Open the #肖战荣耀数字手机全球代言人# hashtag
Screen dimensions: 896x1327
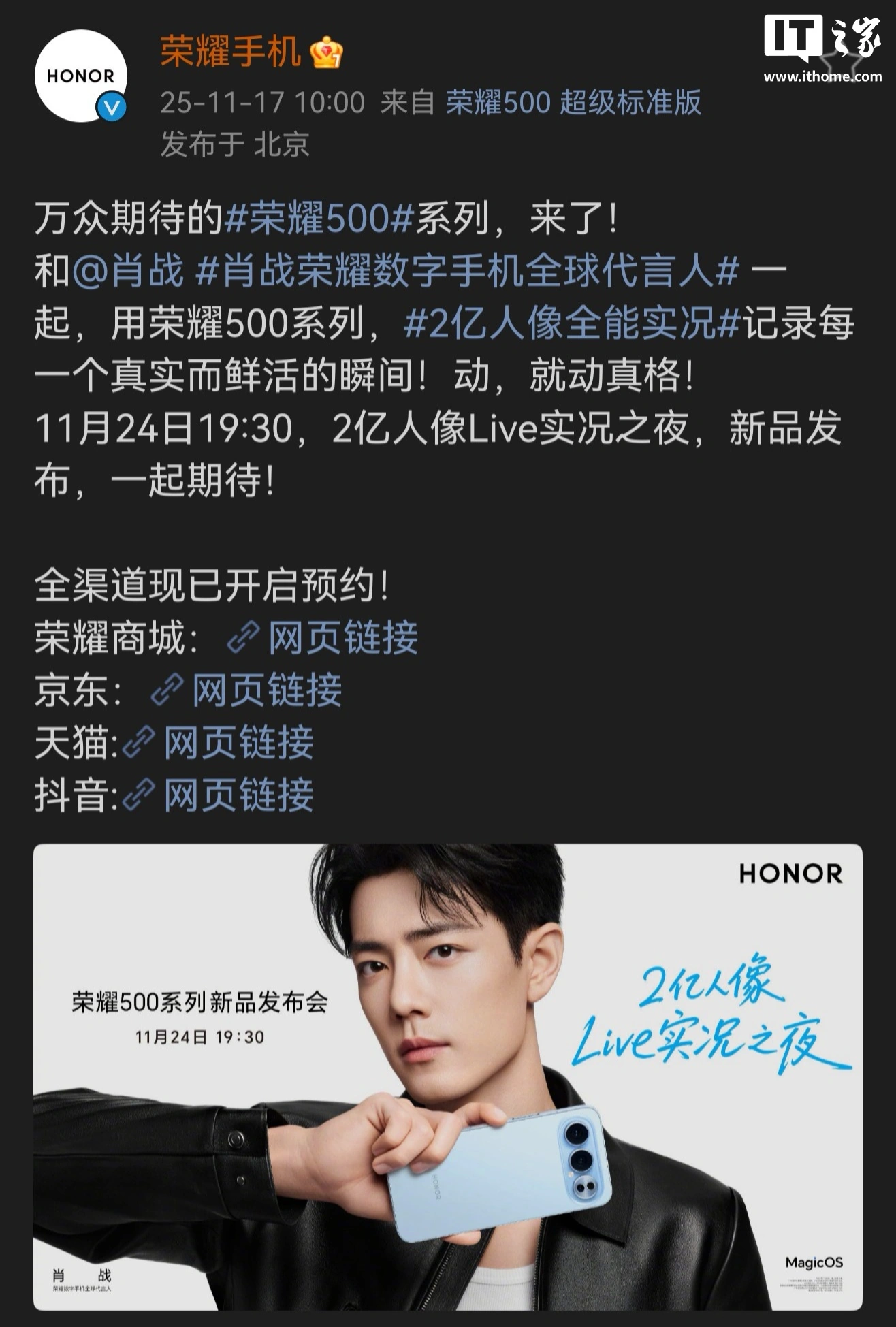coord(467,270)
